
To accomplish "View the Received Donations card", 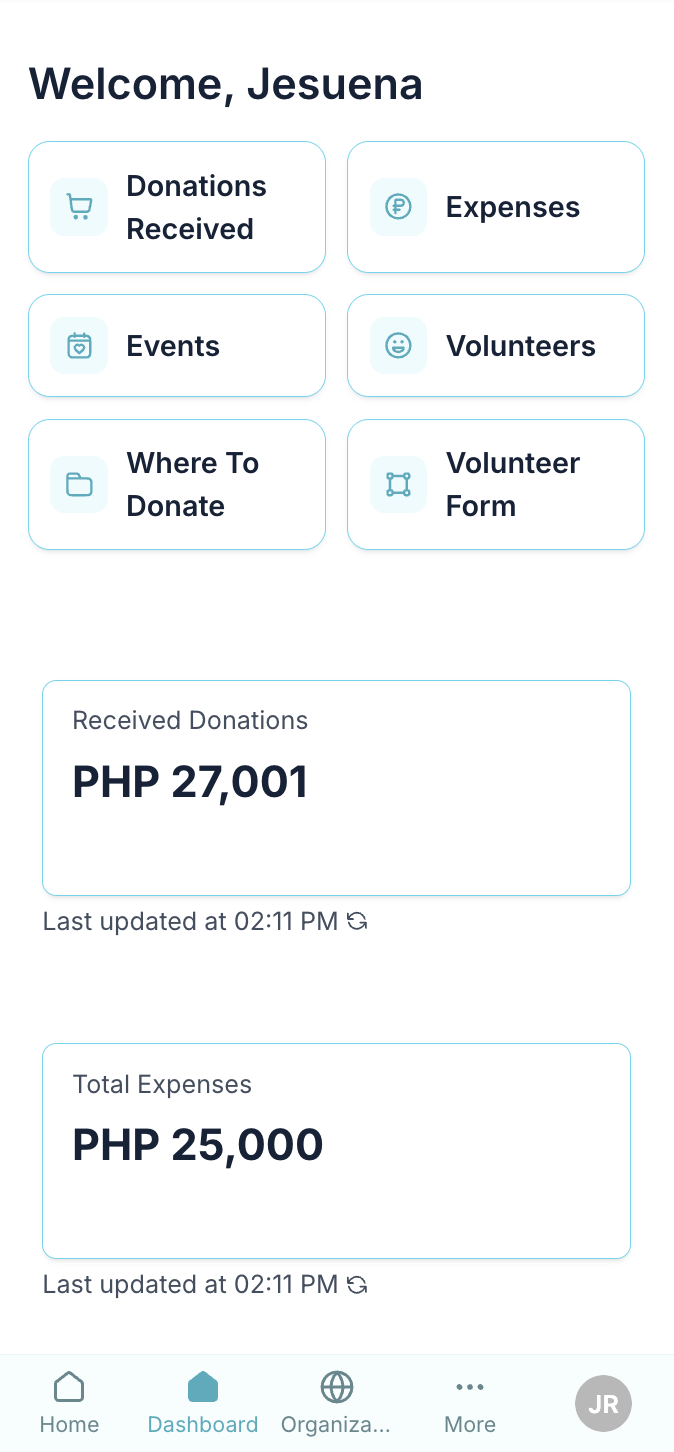I will tap(336, 788).
